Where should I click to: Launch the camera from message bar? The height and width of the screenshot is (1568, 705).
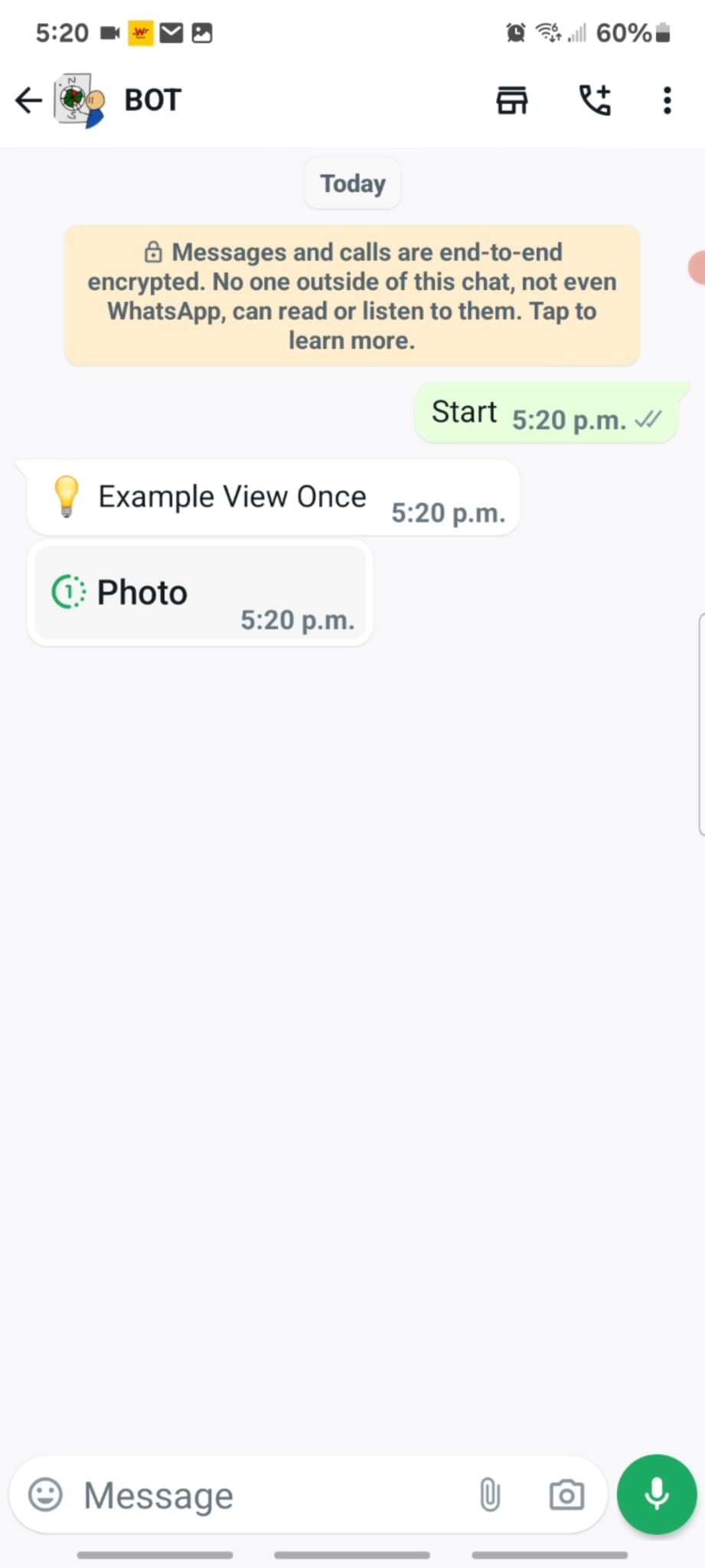[x=566, y=1494]
